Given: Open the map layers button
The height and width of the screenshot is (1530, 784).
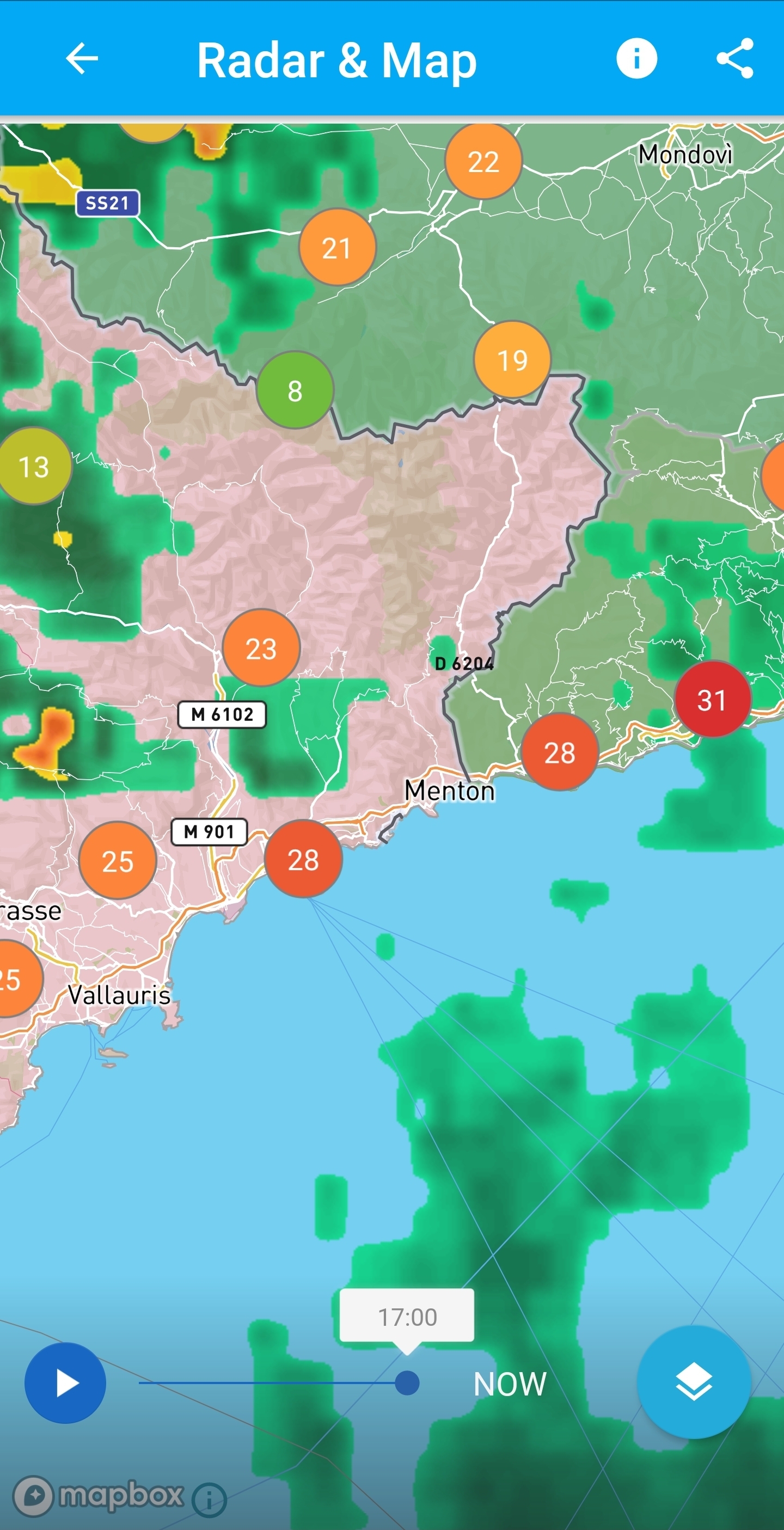Looking at the screenshot, I should [x=694, y=1381].
